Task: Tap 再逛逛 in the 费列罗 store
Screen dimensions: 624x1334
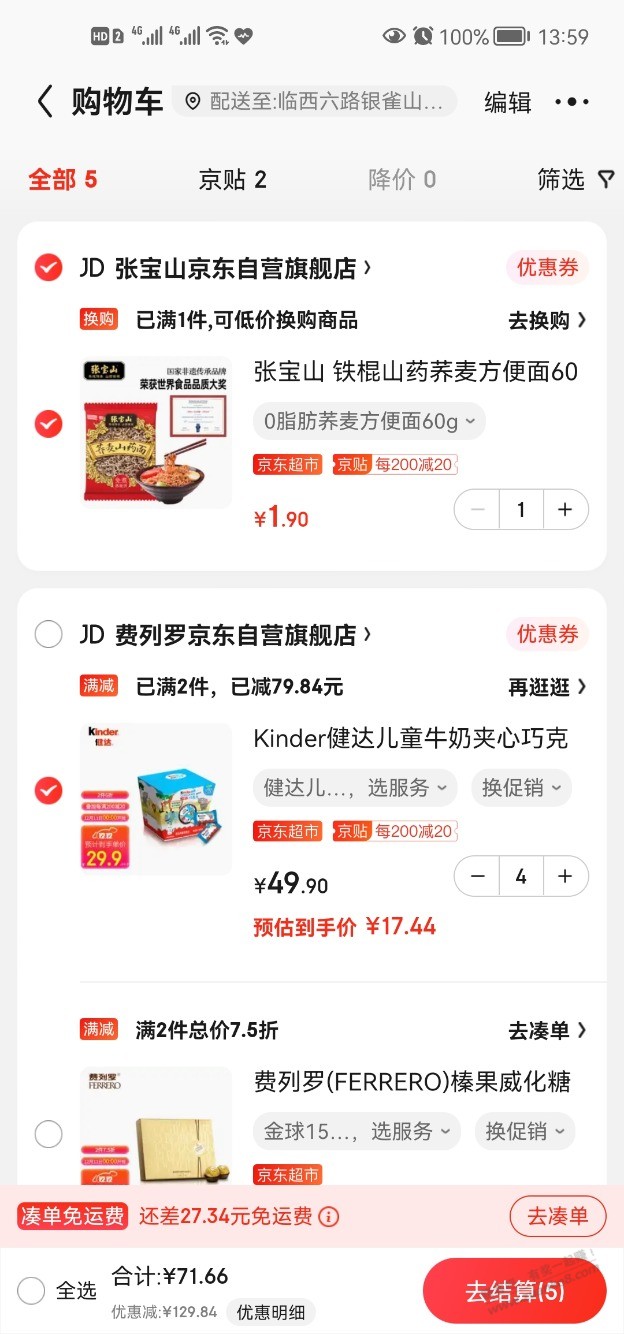Action: [547, 687]
